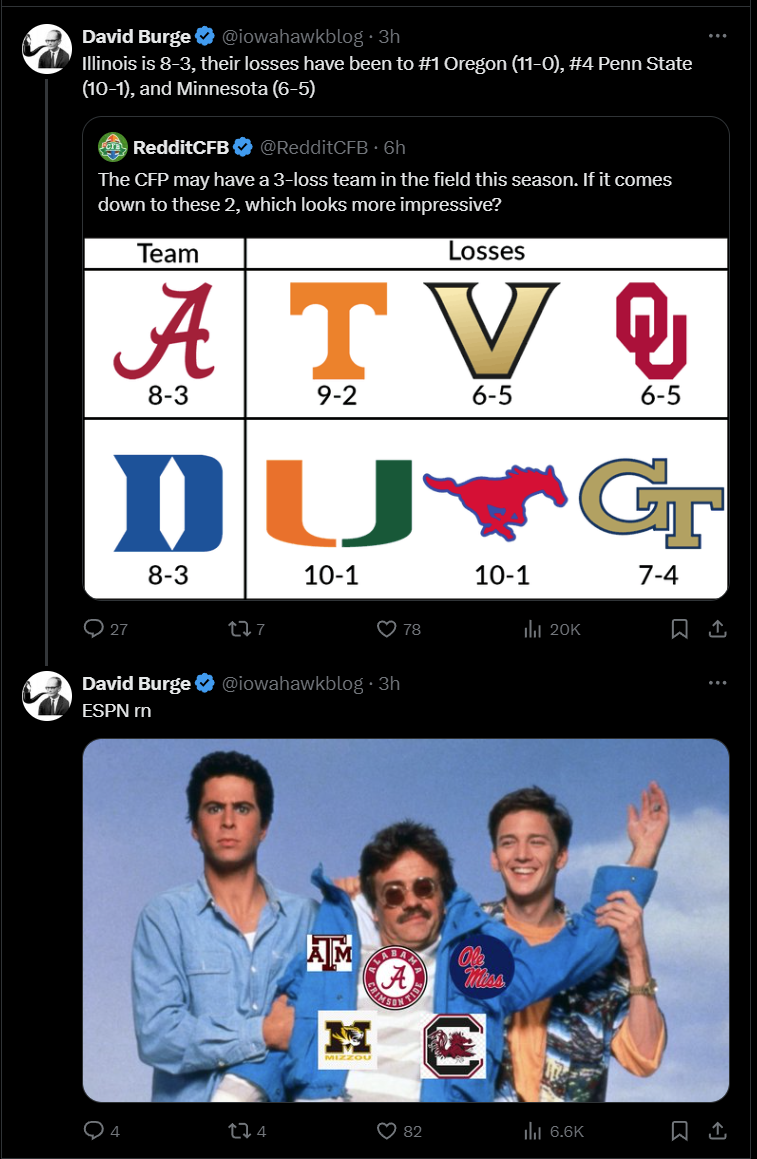Screen dimensions: 757x1159
Task: Open more options on the Illinois tweet
Action: (717, 36)
